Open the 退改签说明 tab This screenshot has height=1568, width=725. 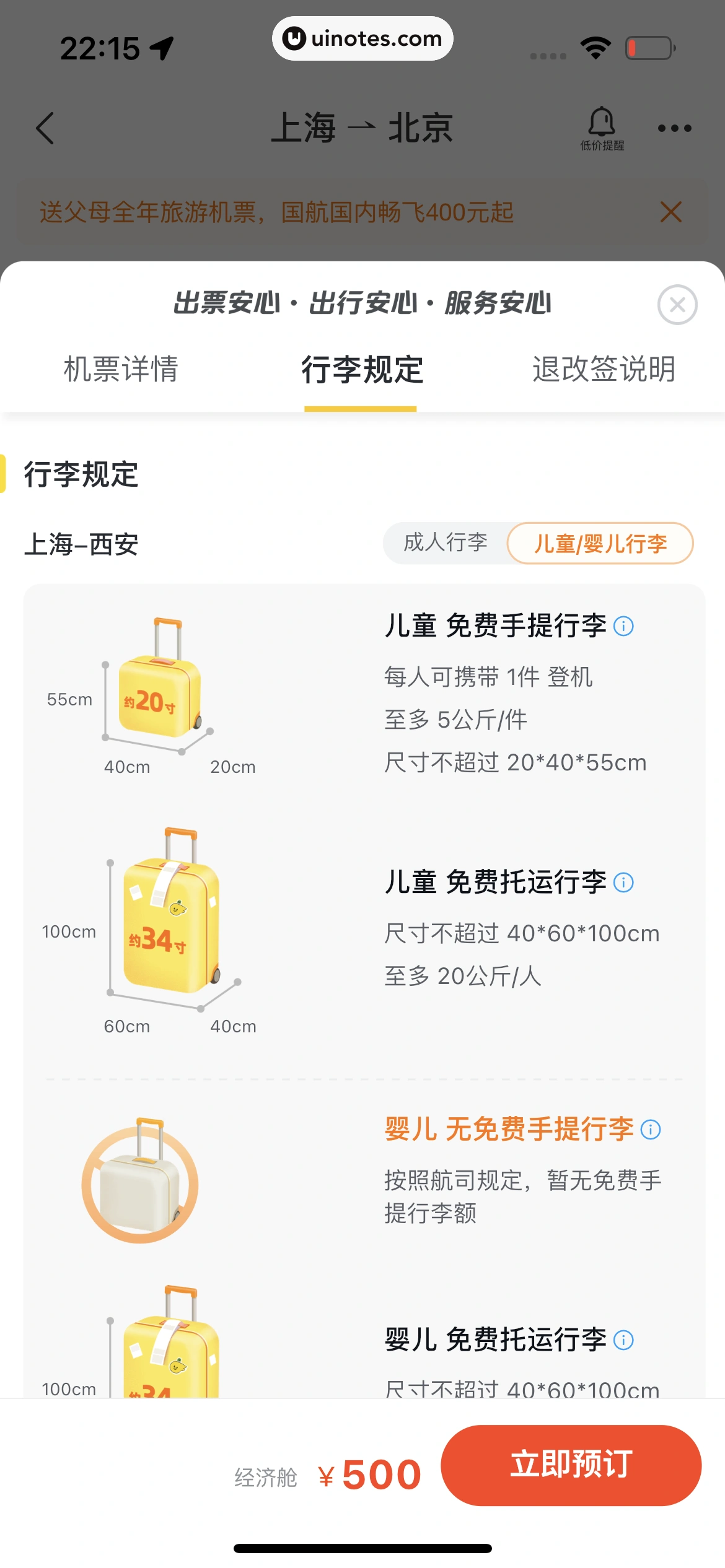604,369
